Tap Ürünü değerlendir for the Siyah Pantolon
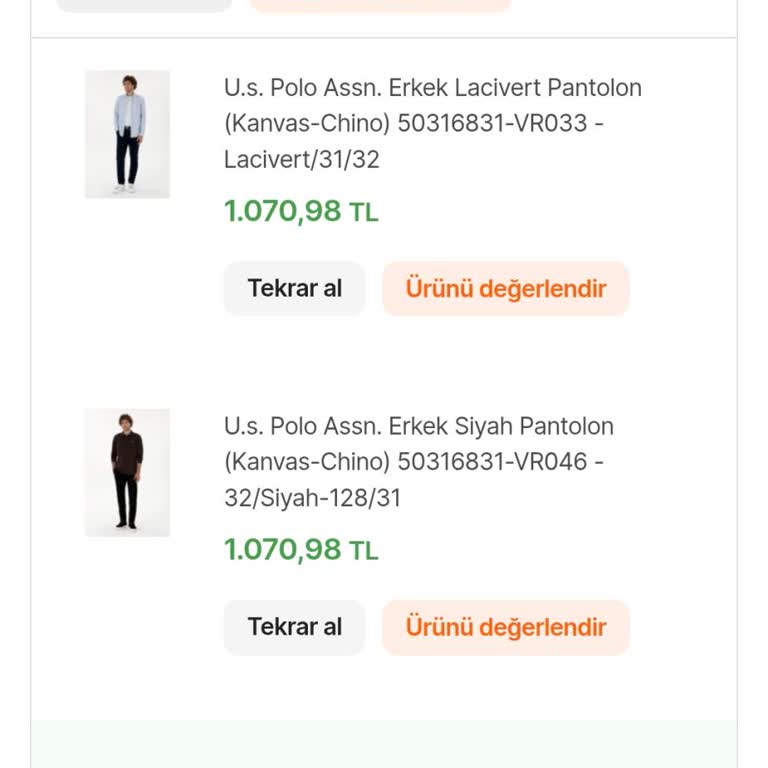 [x=505, y=627]
